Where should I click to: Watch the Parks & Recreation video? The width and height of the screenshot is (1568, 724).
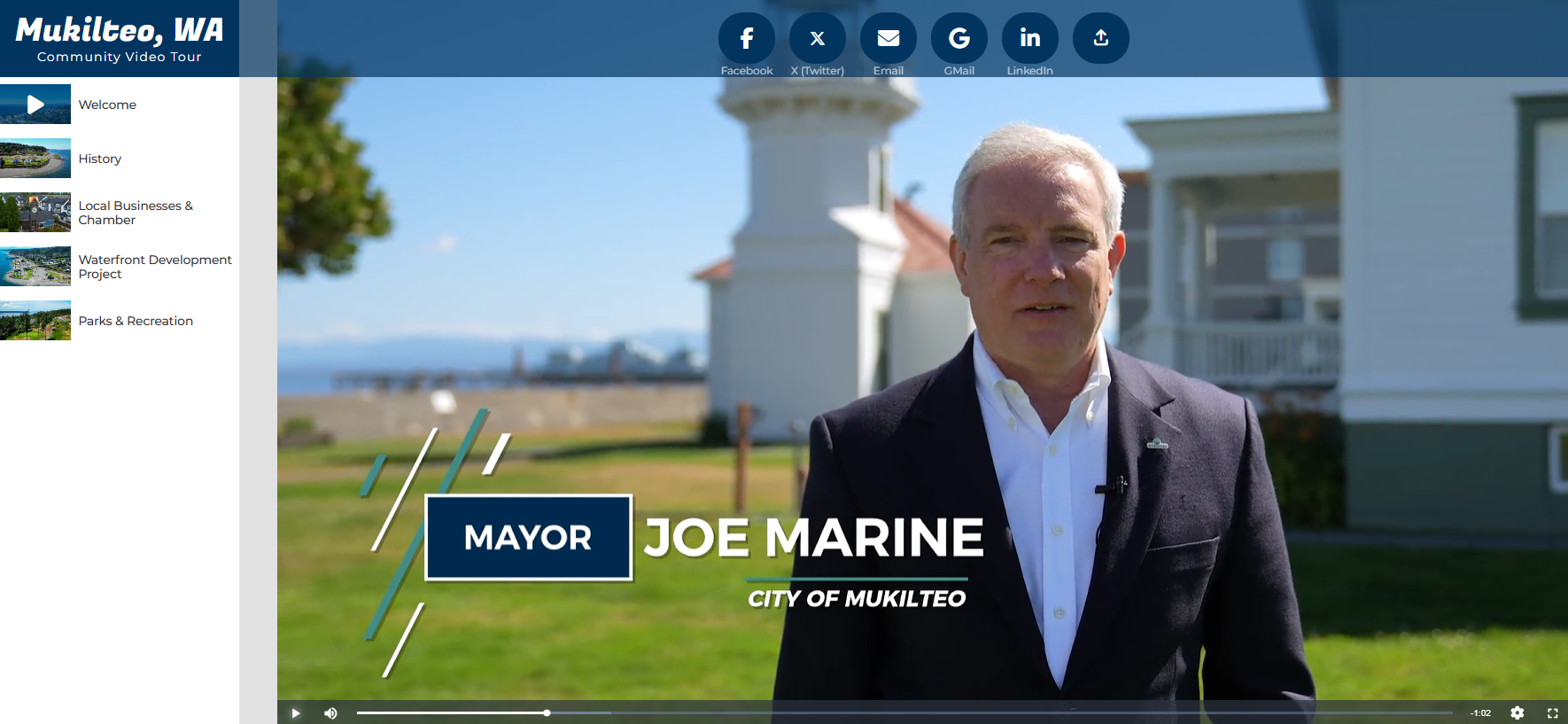click(x=135, y=321)
